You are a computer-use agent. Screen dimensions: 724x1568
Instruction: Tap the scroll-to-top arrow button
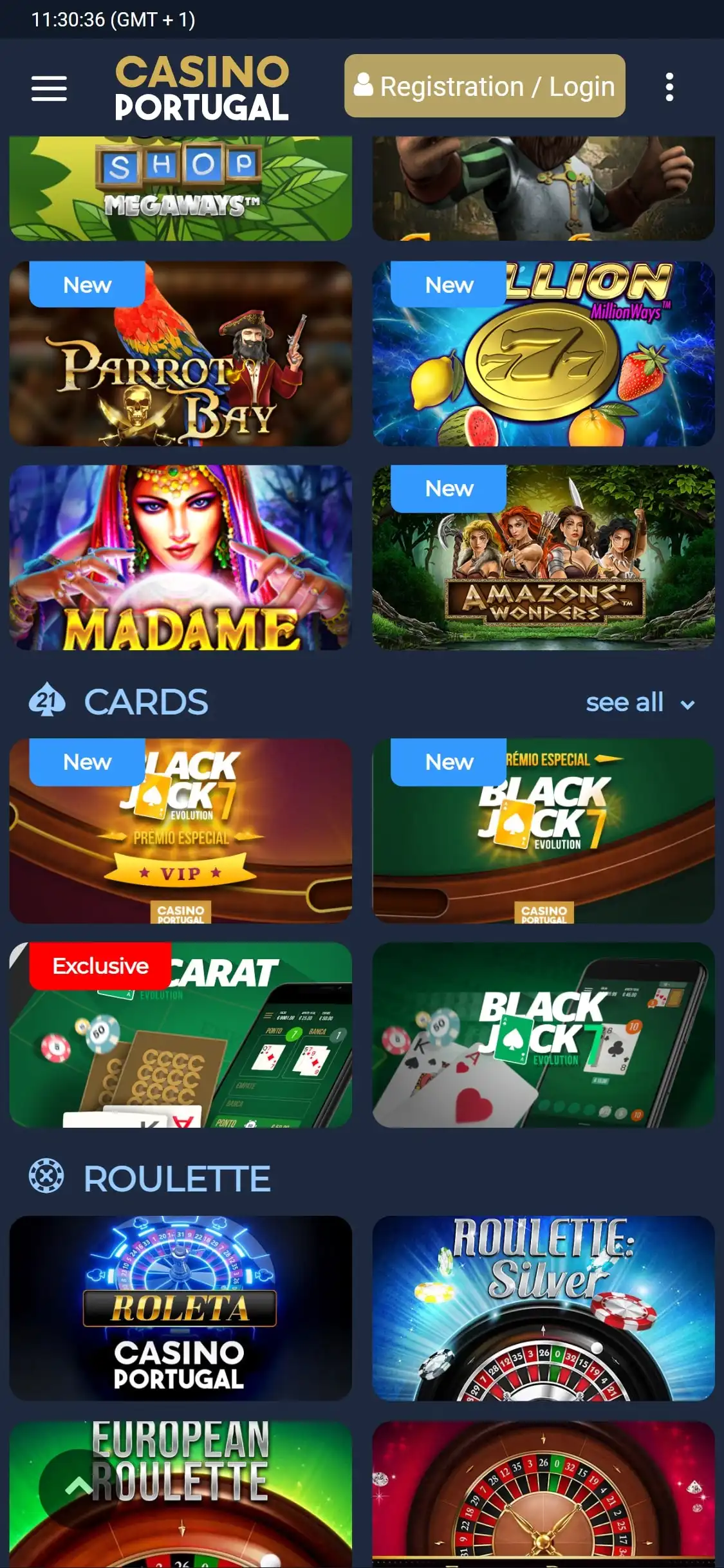coord(79,1486)
